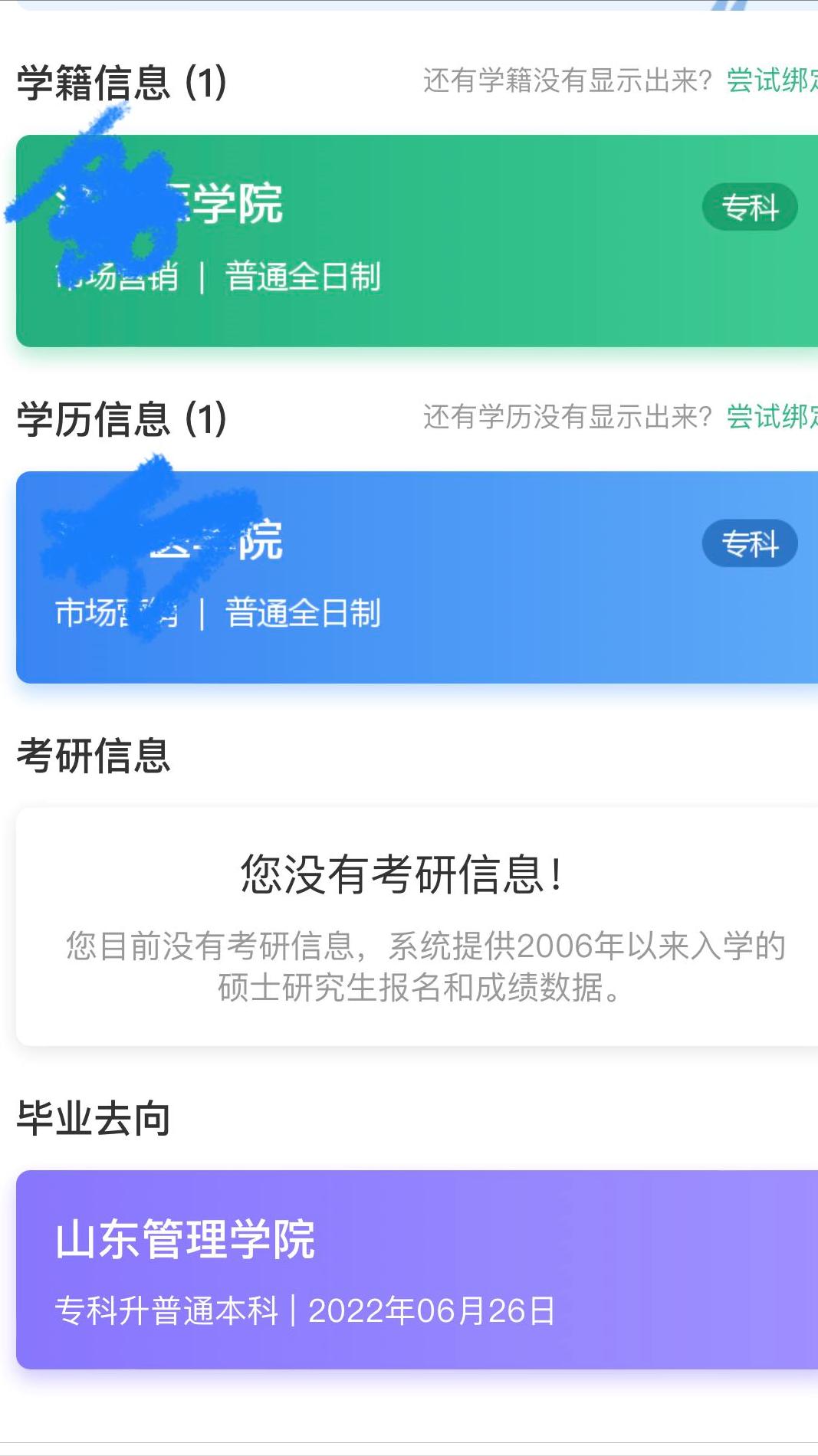Tap the 专科 badge on the green 学籍 card
This screenshot has width=818, height=1456.
[x=751, y=207]
